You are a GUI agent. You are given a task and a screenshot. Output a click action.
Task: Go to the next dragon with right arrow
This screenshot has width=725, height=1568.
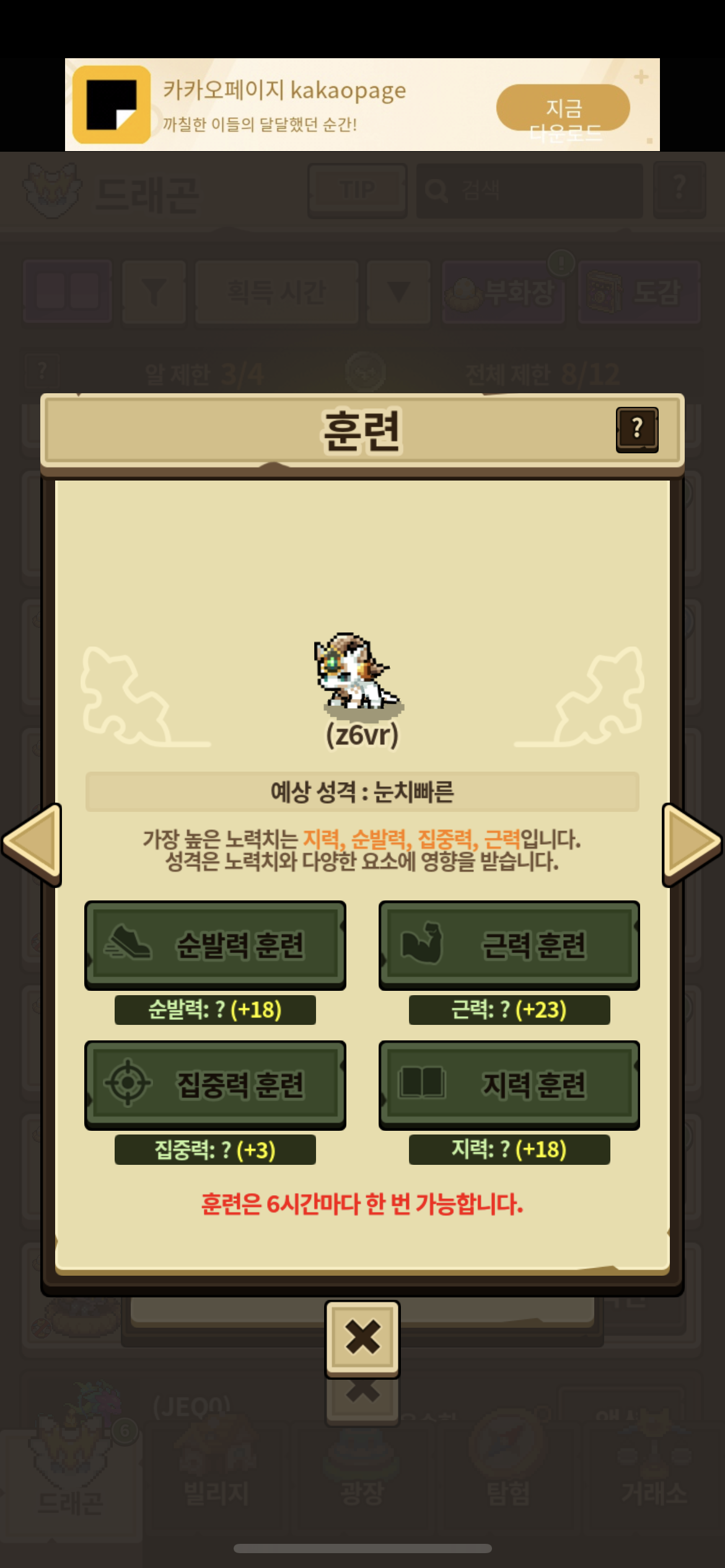(x=692, y=845)
